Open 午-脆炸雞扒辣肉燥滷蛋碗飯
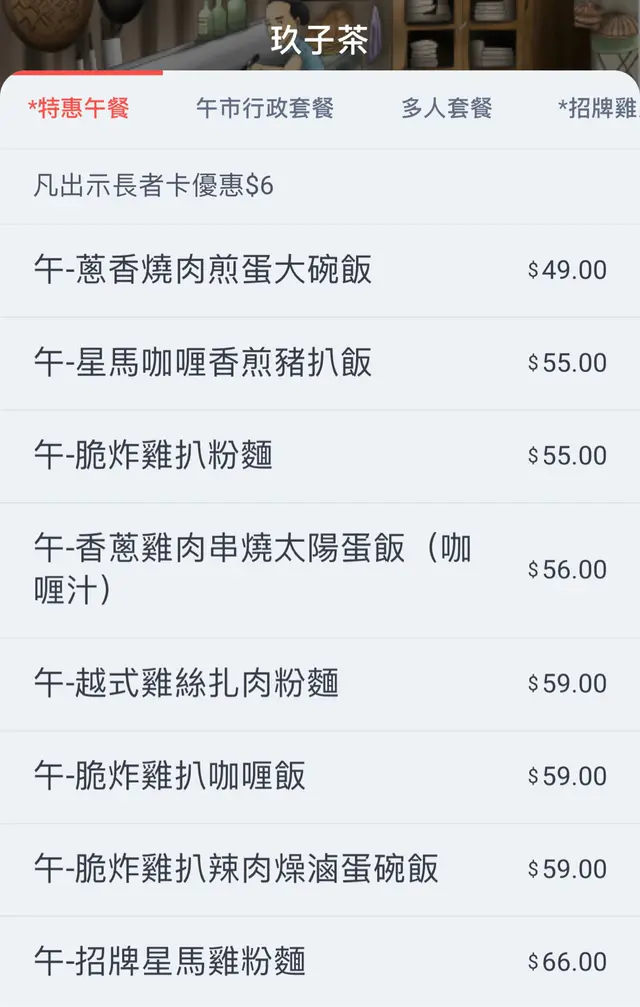This screenshot has height=1007, width=640. coord(320,869)
